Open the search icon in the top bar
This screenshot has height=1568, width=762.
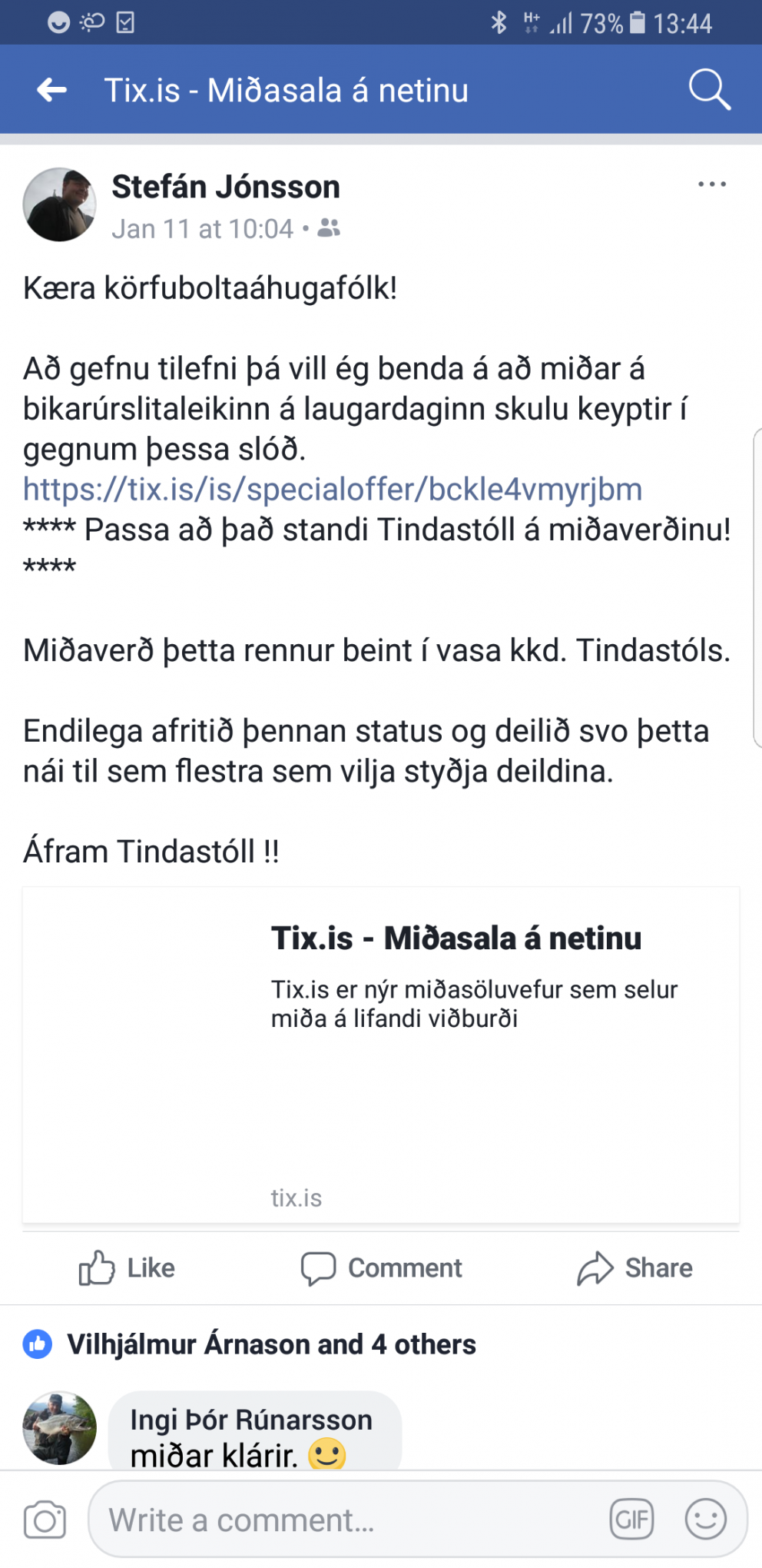[x=708, y=89]
